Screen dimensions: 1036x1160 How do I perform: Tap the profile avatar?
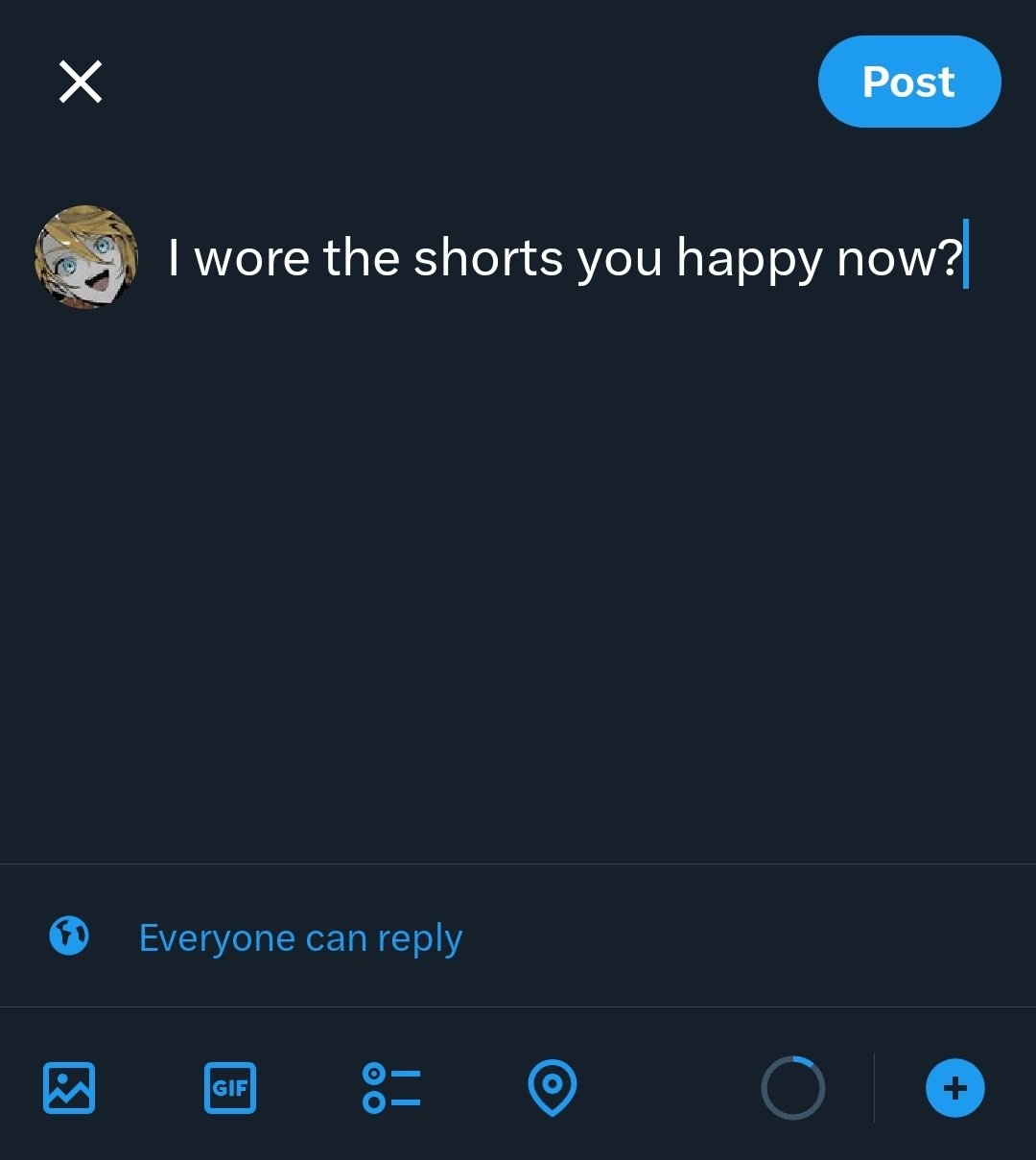(x=86, y=256)
